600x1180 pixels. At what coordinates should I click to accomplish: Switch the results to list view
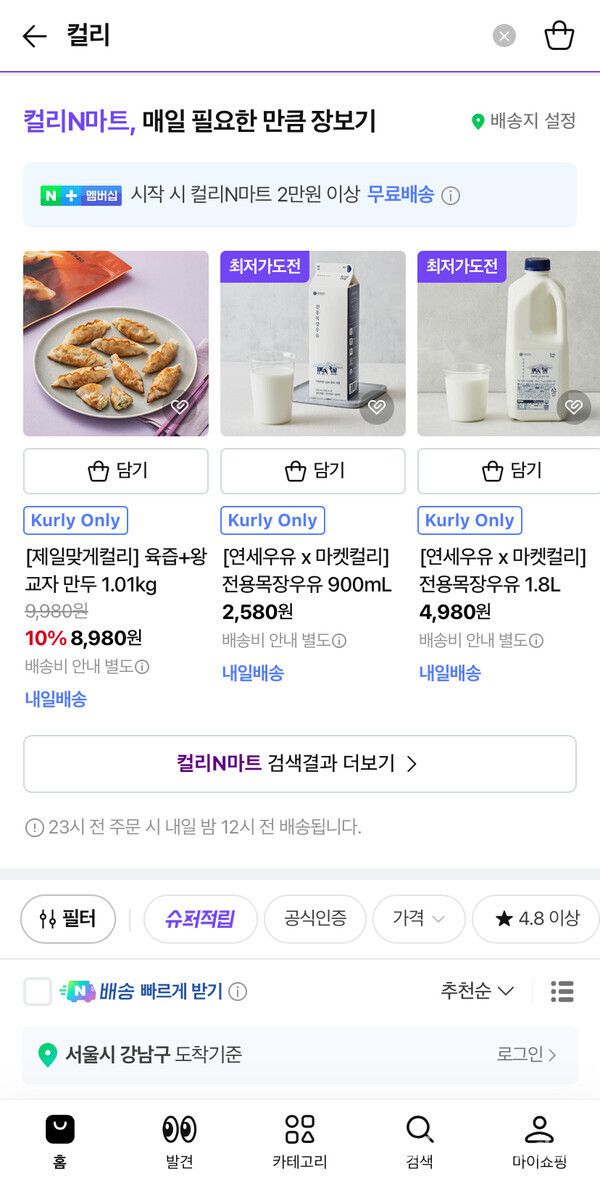[x=562, y=991]
